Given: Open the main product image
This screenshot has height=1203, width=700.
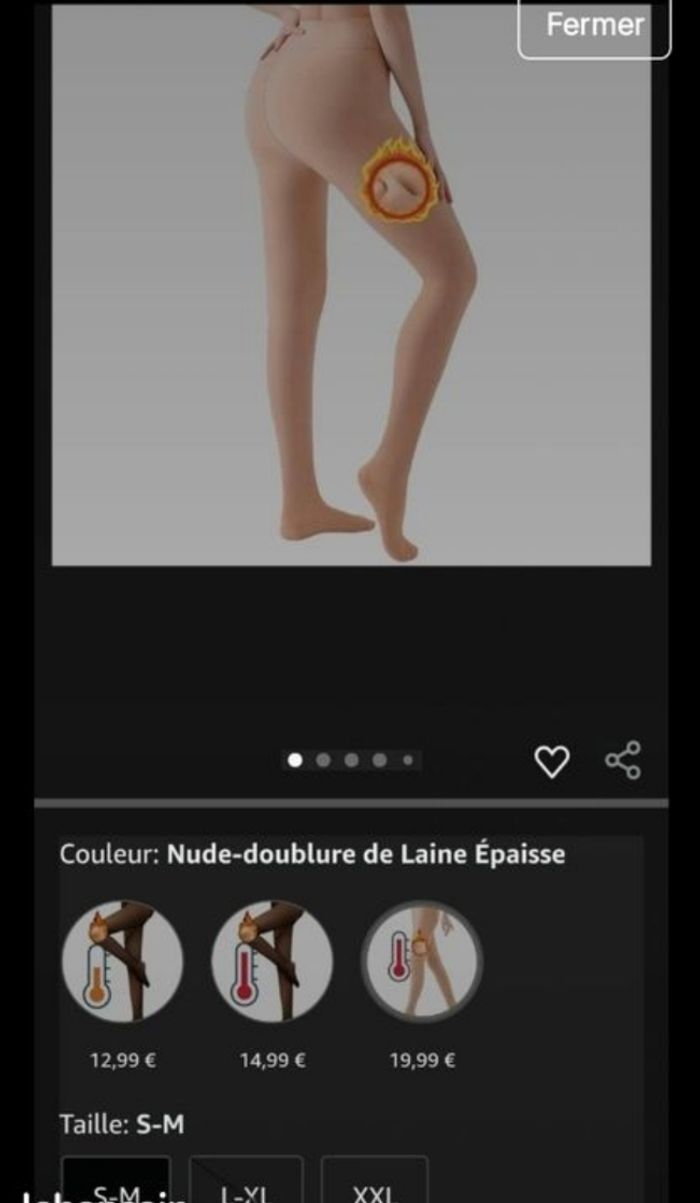Looking at the screenshot, I should [351, 285].
